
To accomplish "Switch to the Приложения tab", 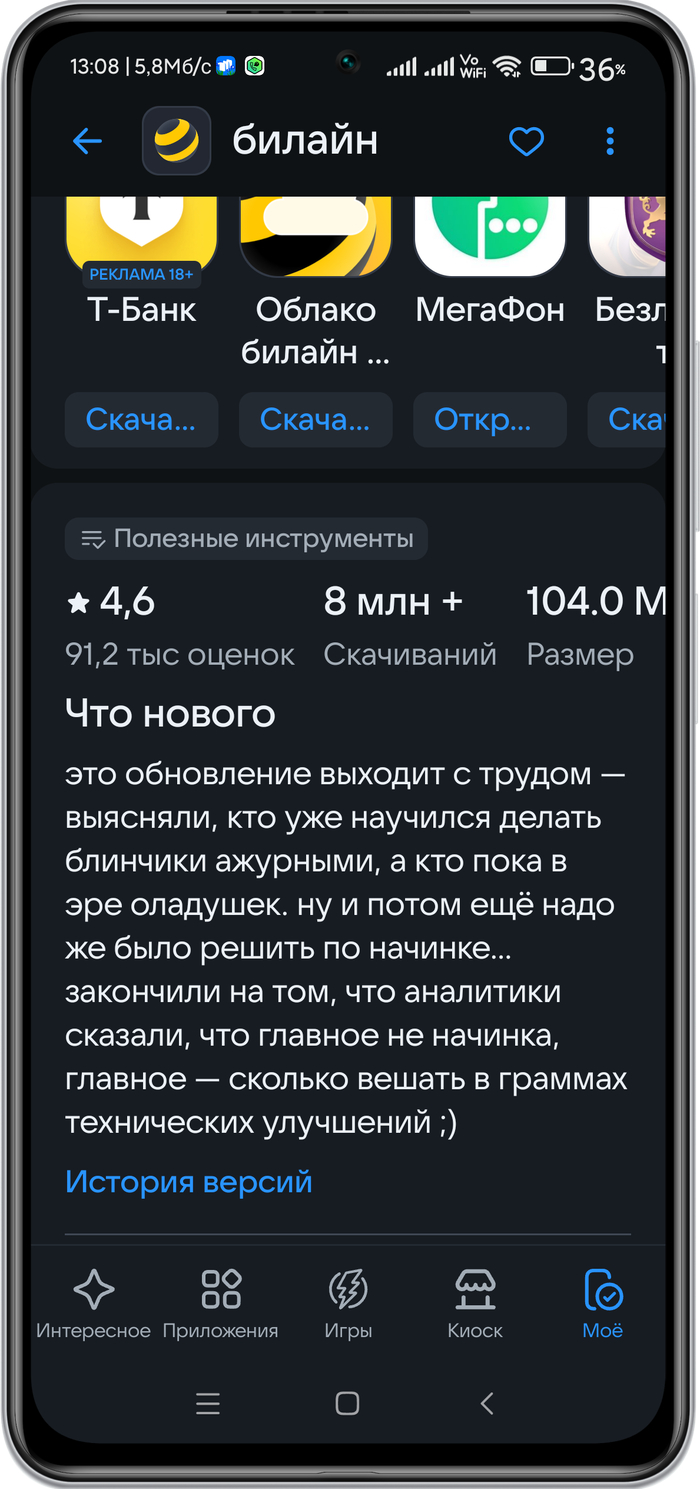I will pyautogui.click(x=221, y=1304).
